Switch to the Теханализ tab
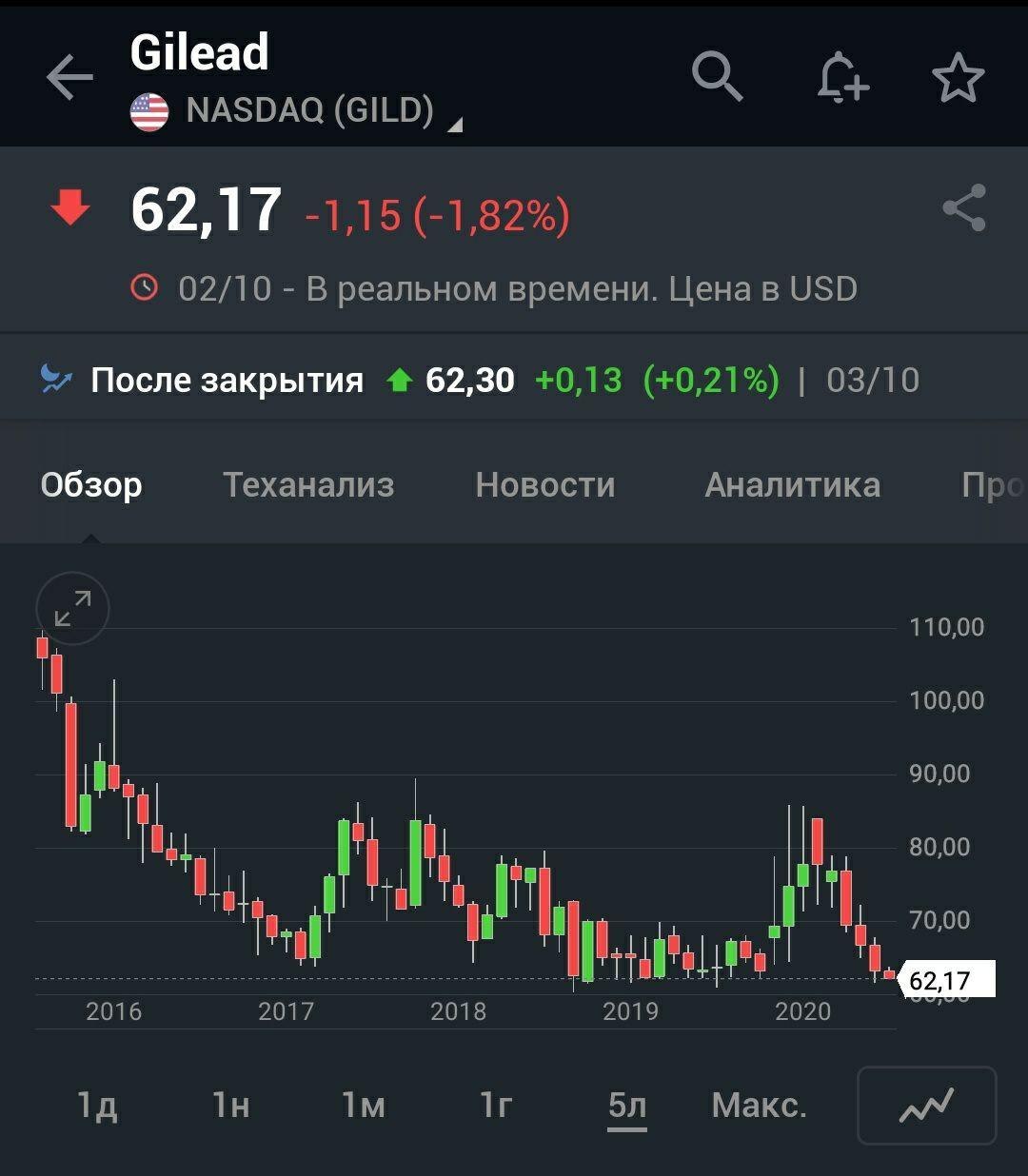Image resolution: width=1028 pixels, height=1176 pixels. pos(308,485)
